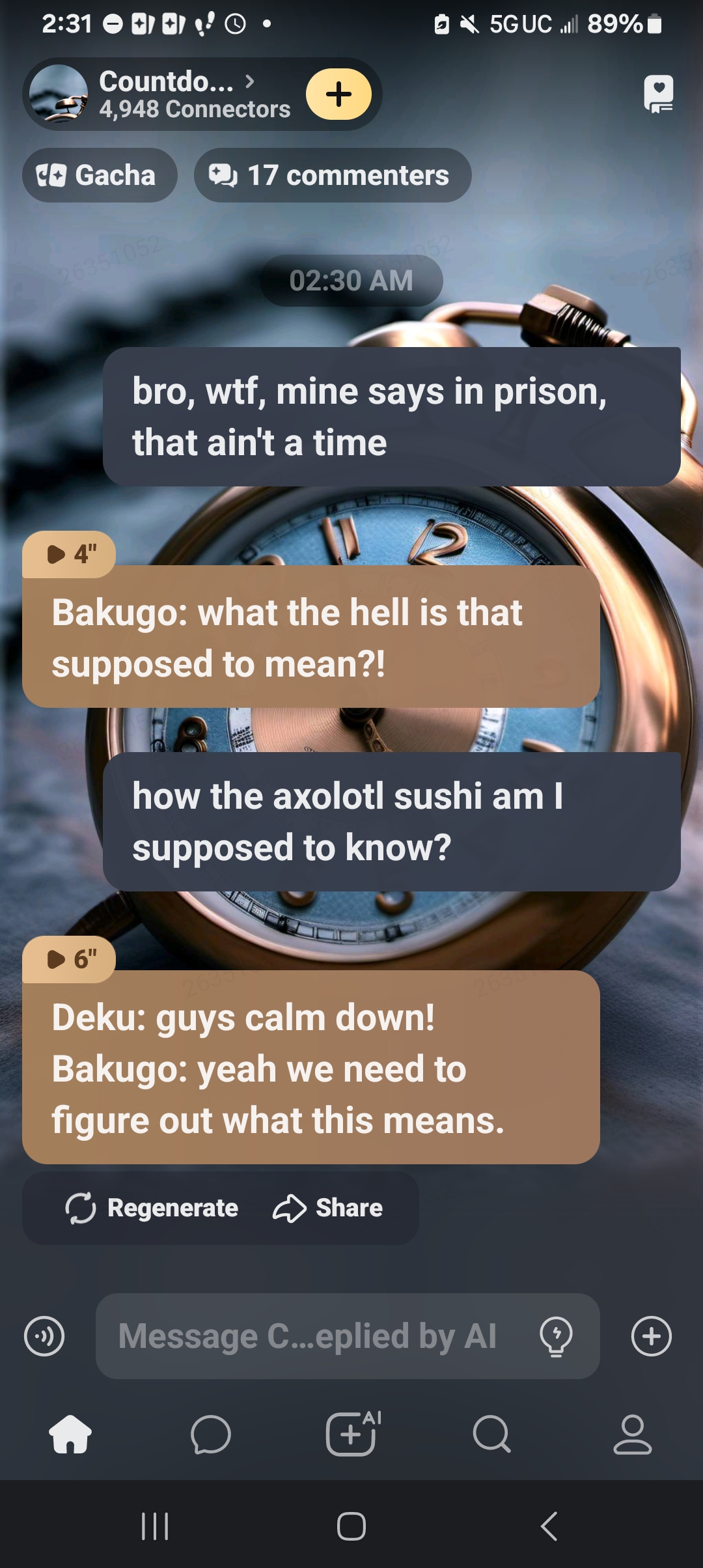
Task: Open the lightbulb inspiration suggestions
Action: click(556, 1336)
